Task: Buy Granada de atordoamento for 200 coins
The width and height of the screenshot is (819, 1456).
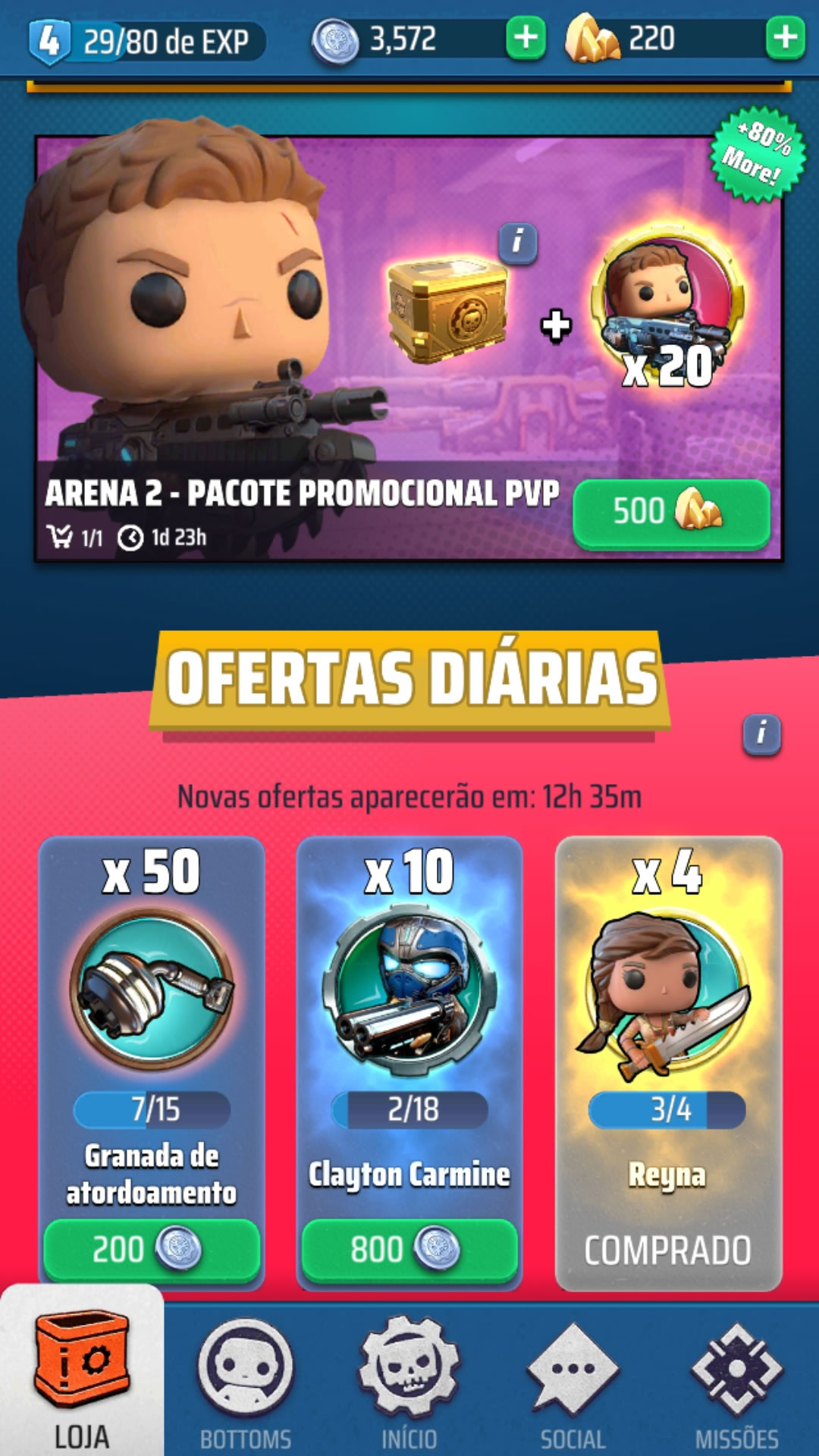Action: (152, 1249)
